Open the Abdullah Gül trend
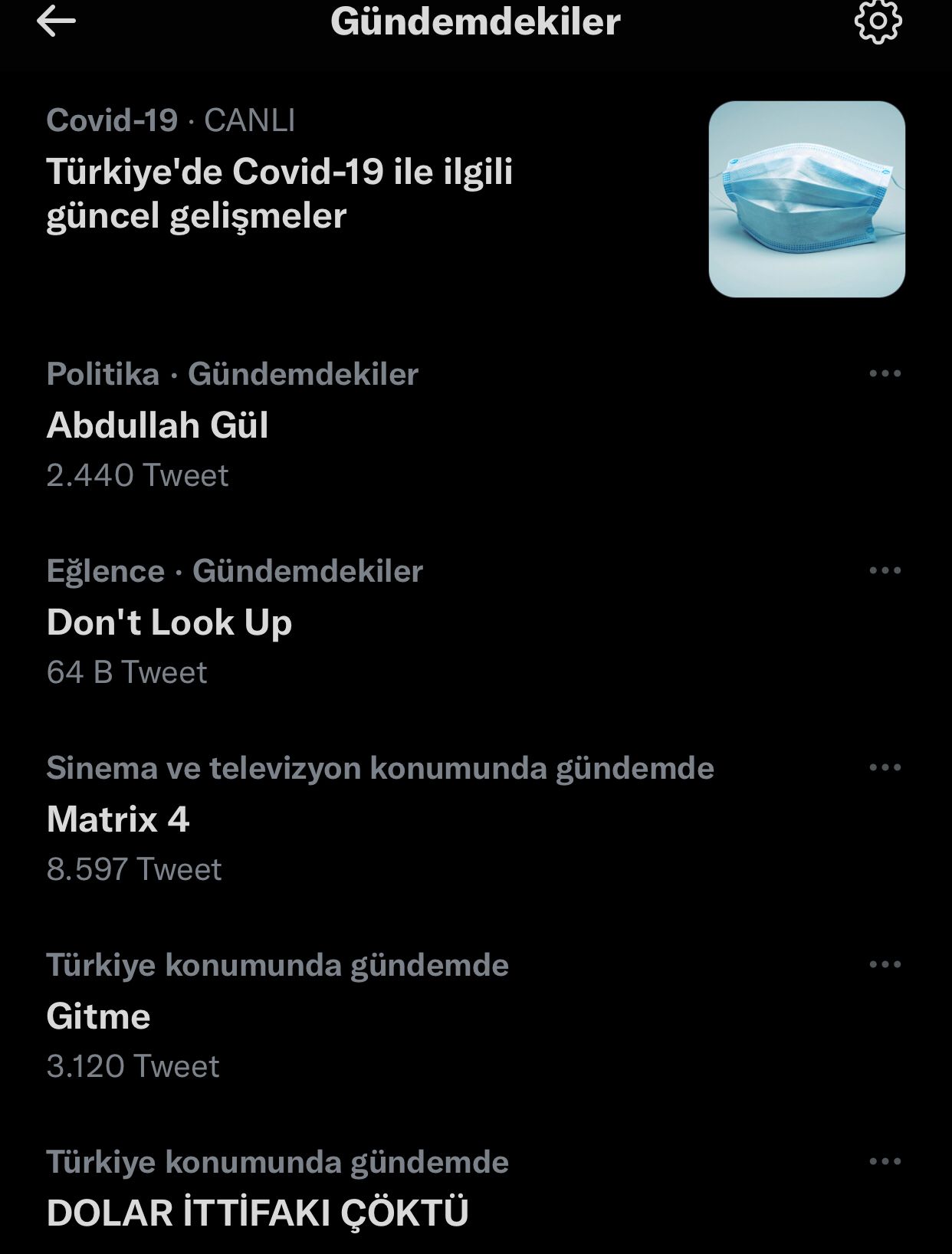The image size is (952, 1254). click(x=158, y=425)
